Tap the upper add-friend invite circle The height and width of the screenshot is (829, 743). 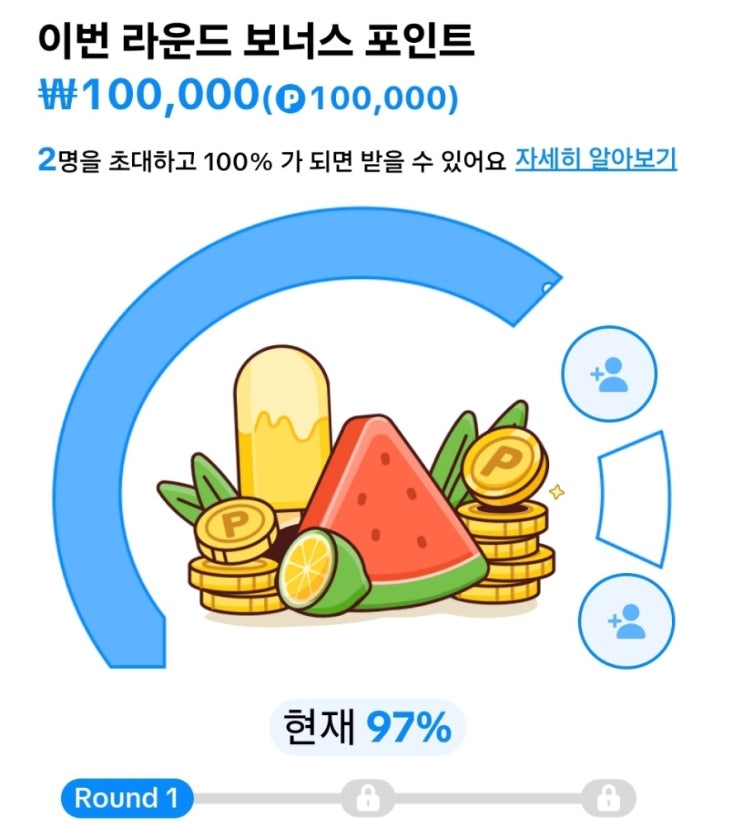[609, 374]
